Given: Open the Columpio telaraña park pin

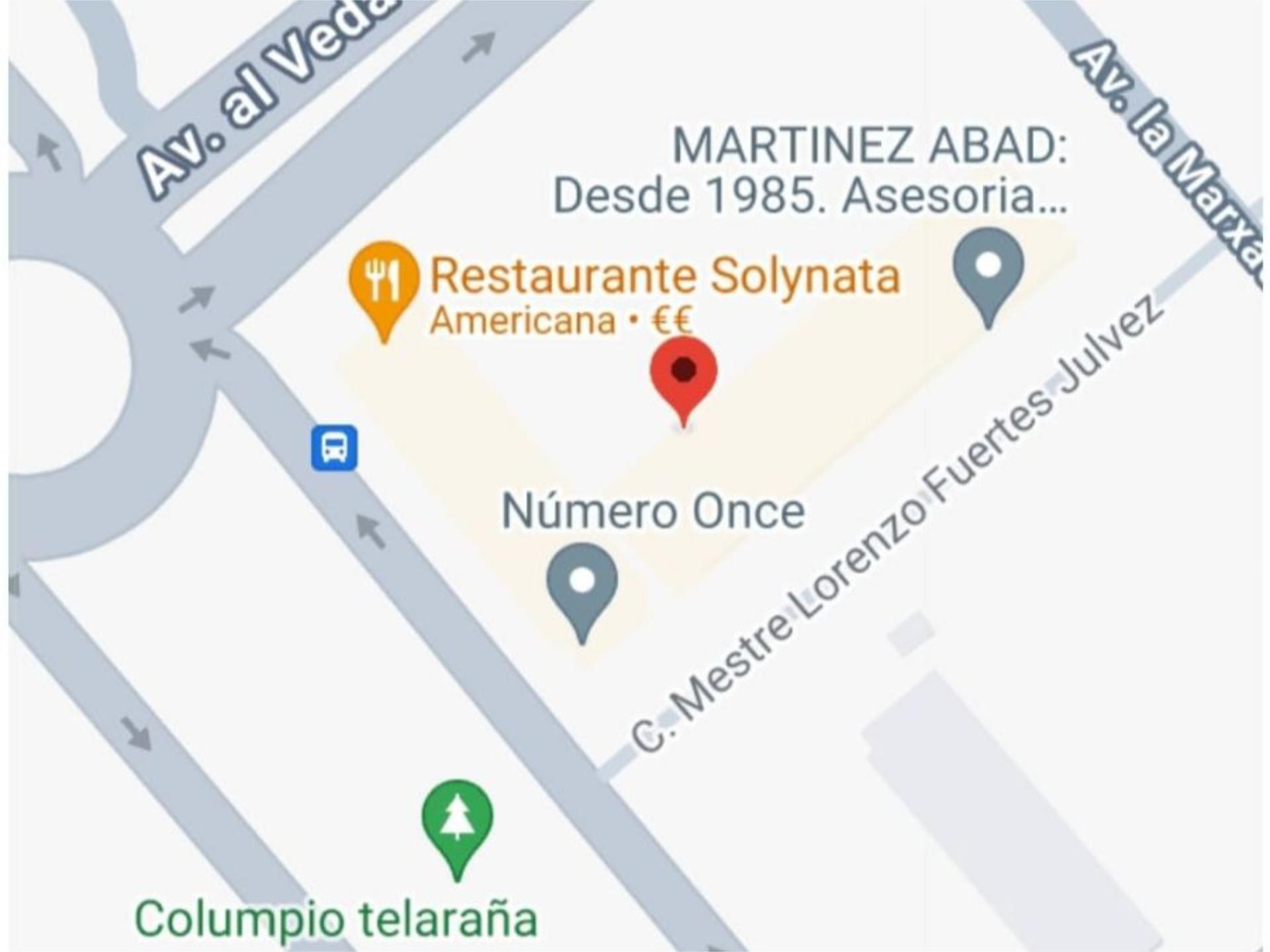Looking at the screenshot, I should coord(458,822).
